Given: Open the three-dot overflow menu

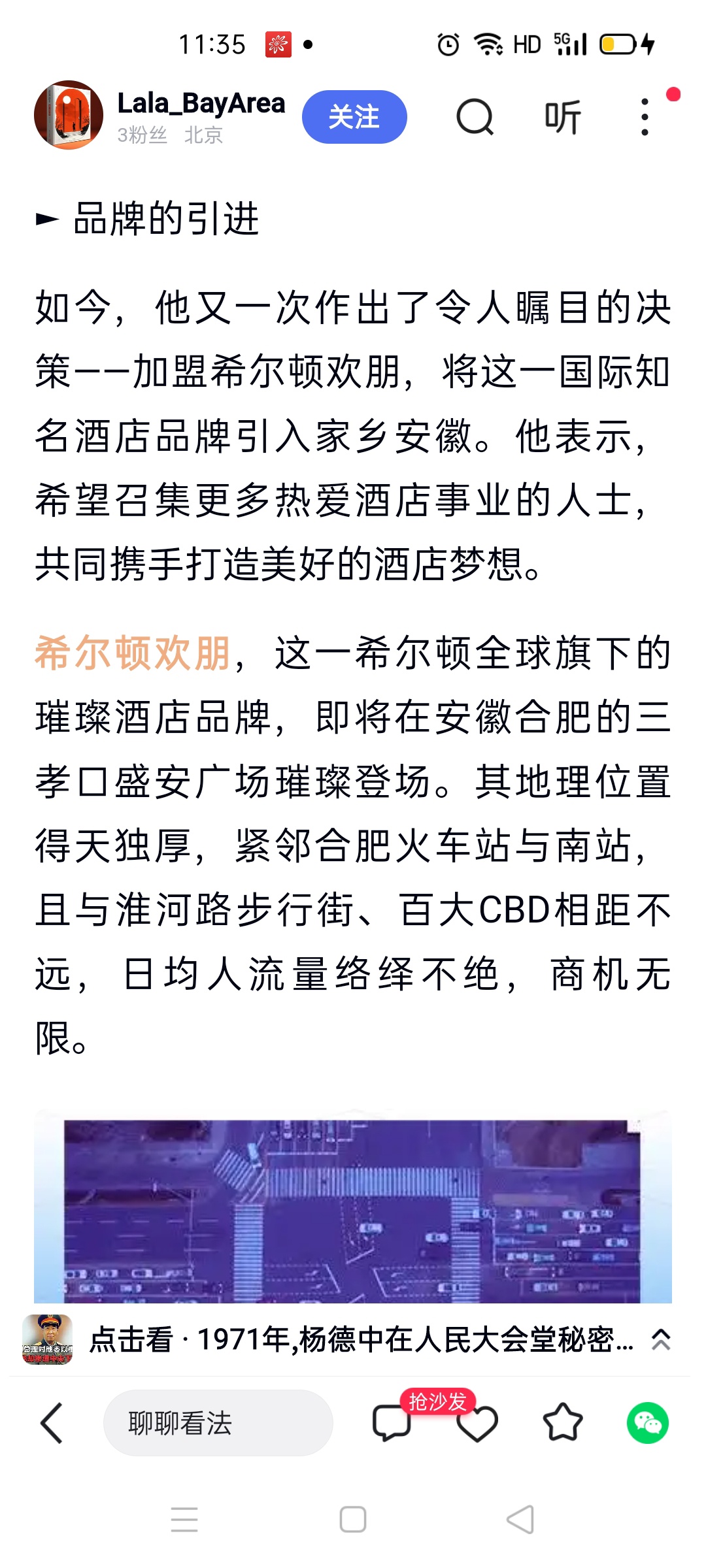Looking at the screenshot, I should click(645, 118).
